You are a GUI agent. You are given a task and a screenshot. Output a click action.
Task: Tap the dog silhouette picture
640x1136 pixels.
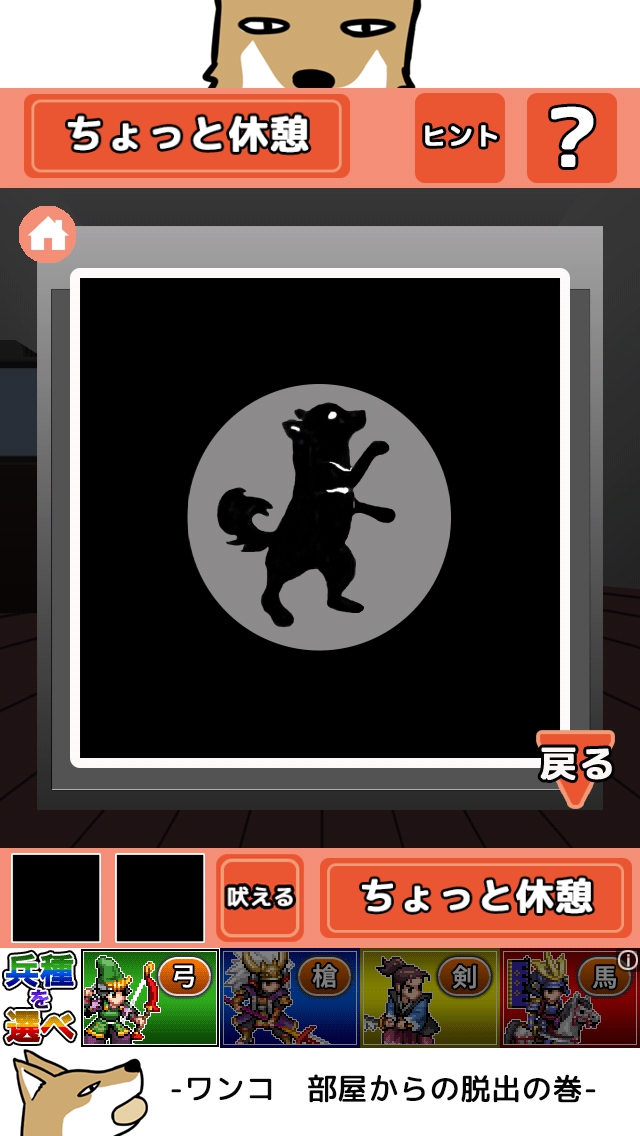[x=319, y=517]
